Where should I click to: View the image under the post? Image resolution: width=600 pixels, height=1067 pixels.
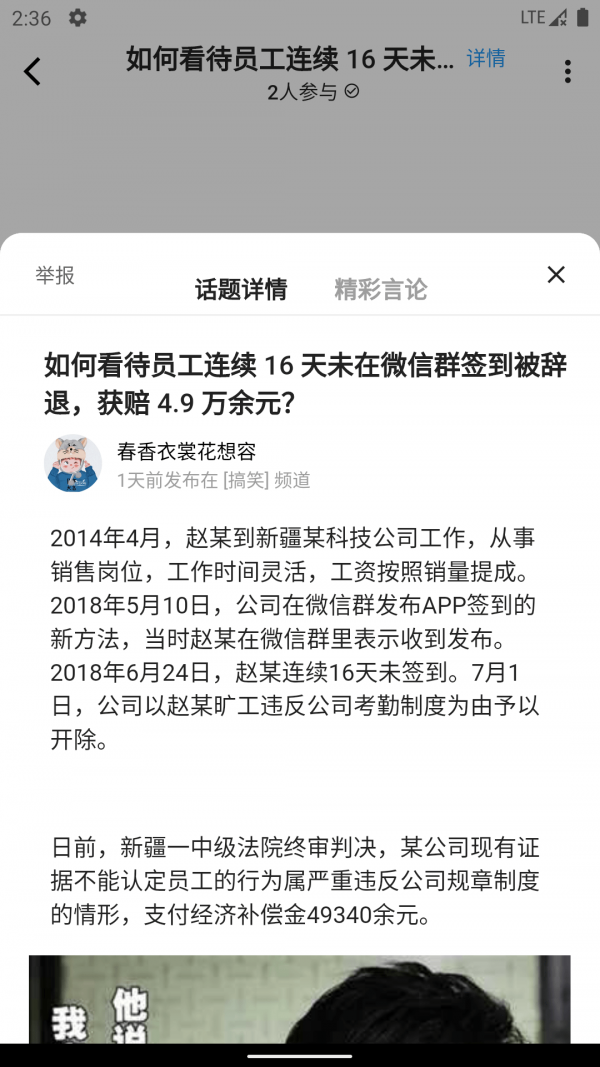click(x=300, y=998)
